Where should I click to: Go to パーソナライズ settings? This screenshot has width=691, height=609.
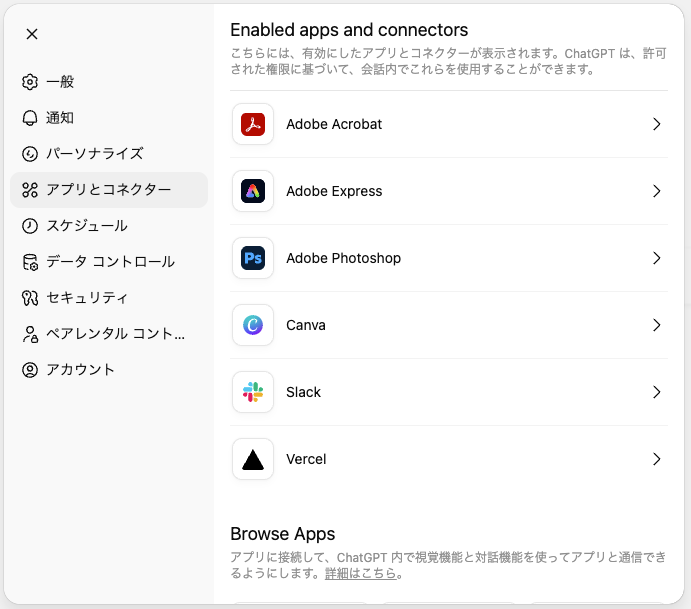tap(94, 154)
